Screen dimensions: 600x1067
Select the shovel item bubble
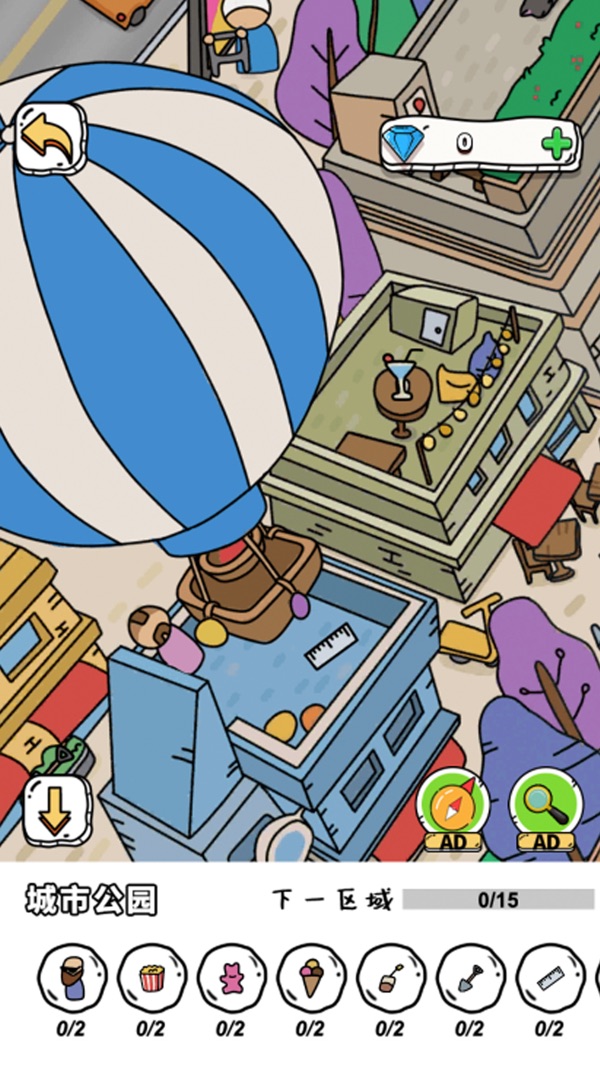[x=470, y=976]
